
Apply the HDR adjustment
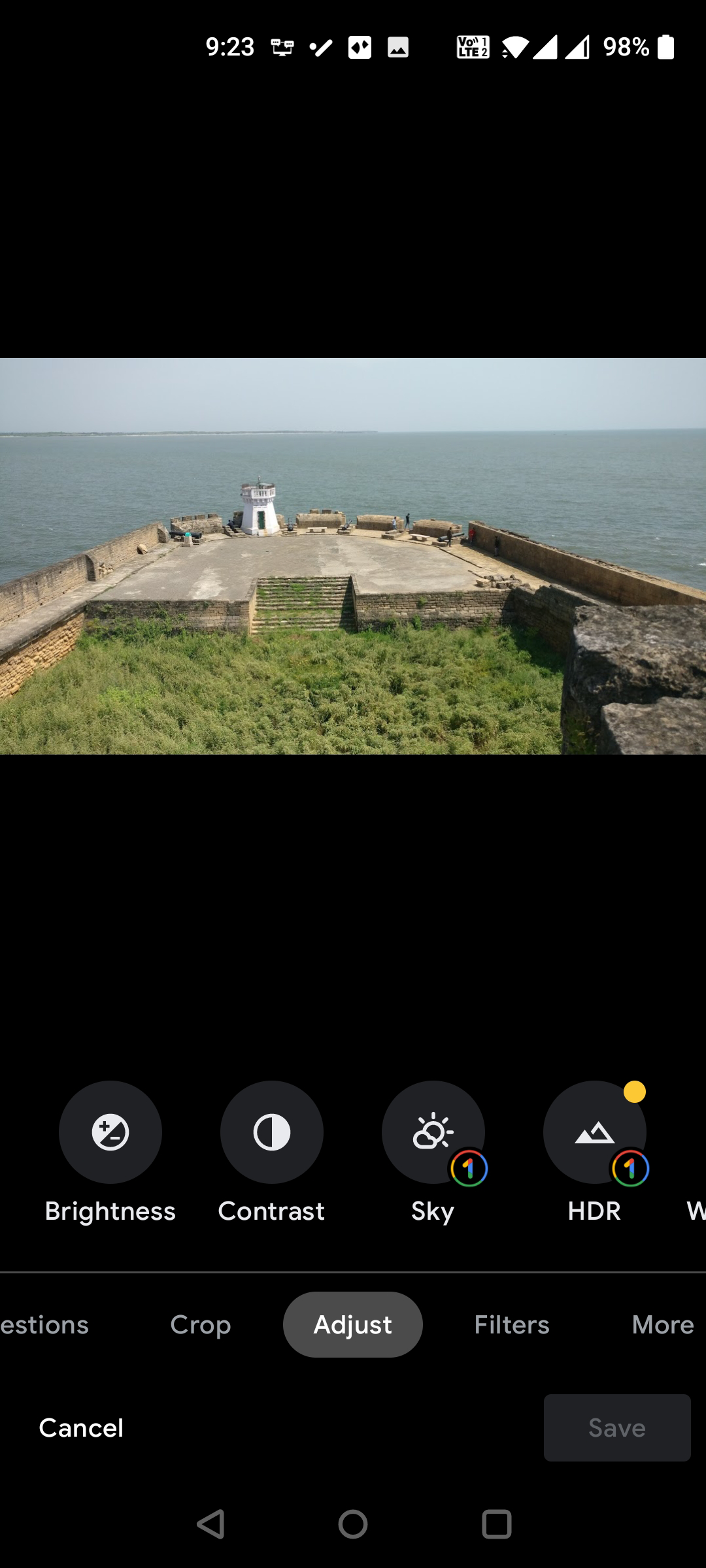(594, 1132)
